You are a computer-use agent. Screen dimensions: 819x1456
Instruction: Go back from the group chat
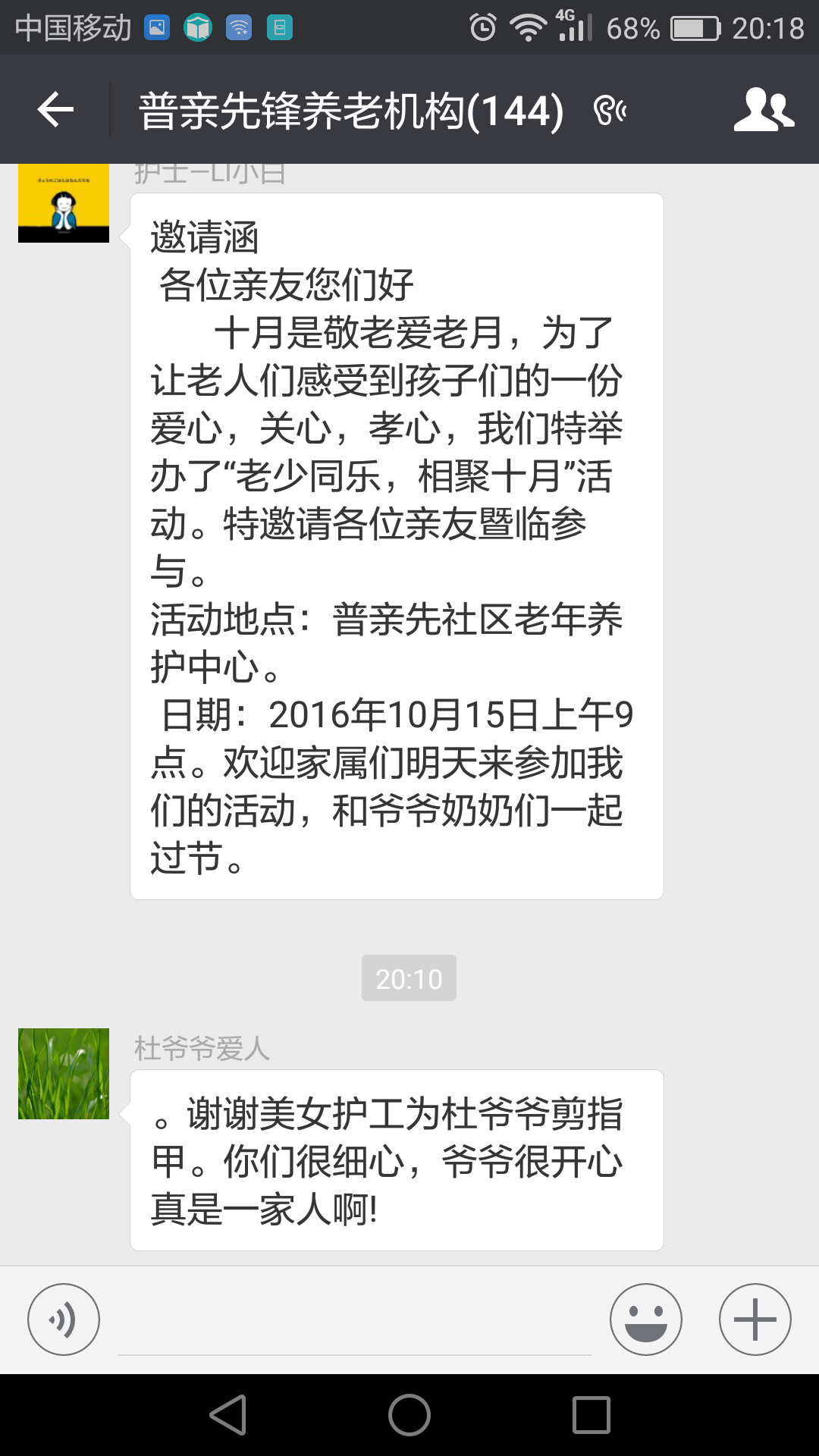coord(55,110)
